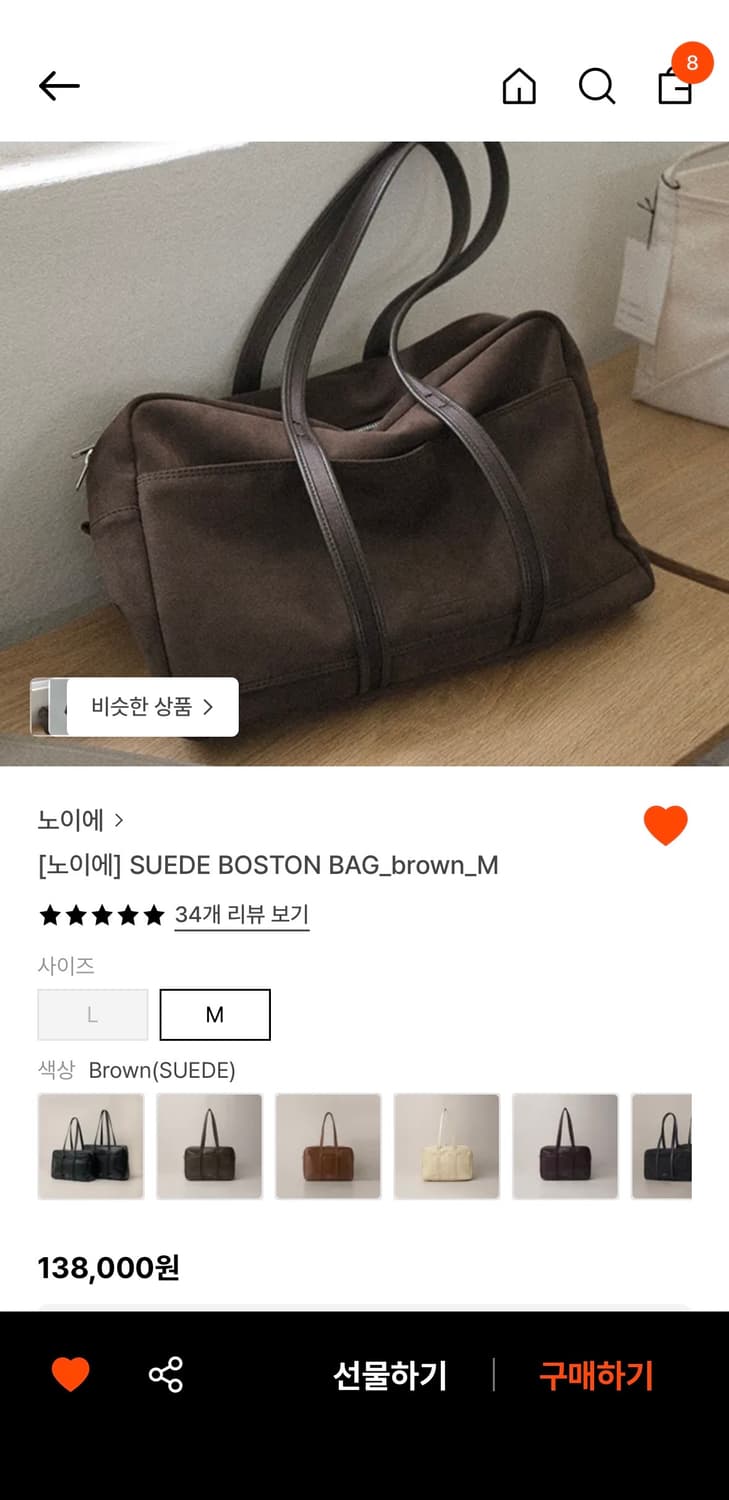Tap the five-star rating display
The image size is (729, 1500).
click(101, 915)
